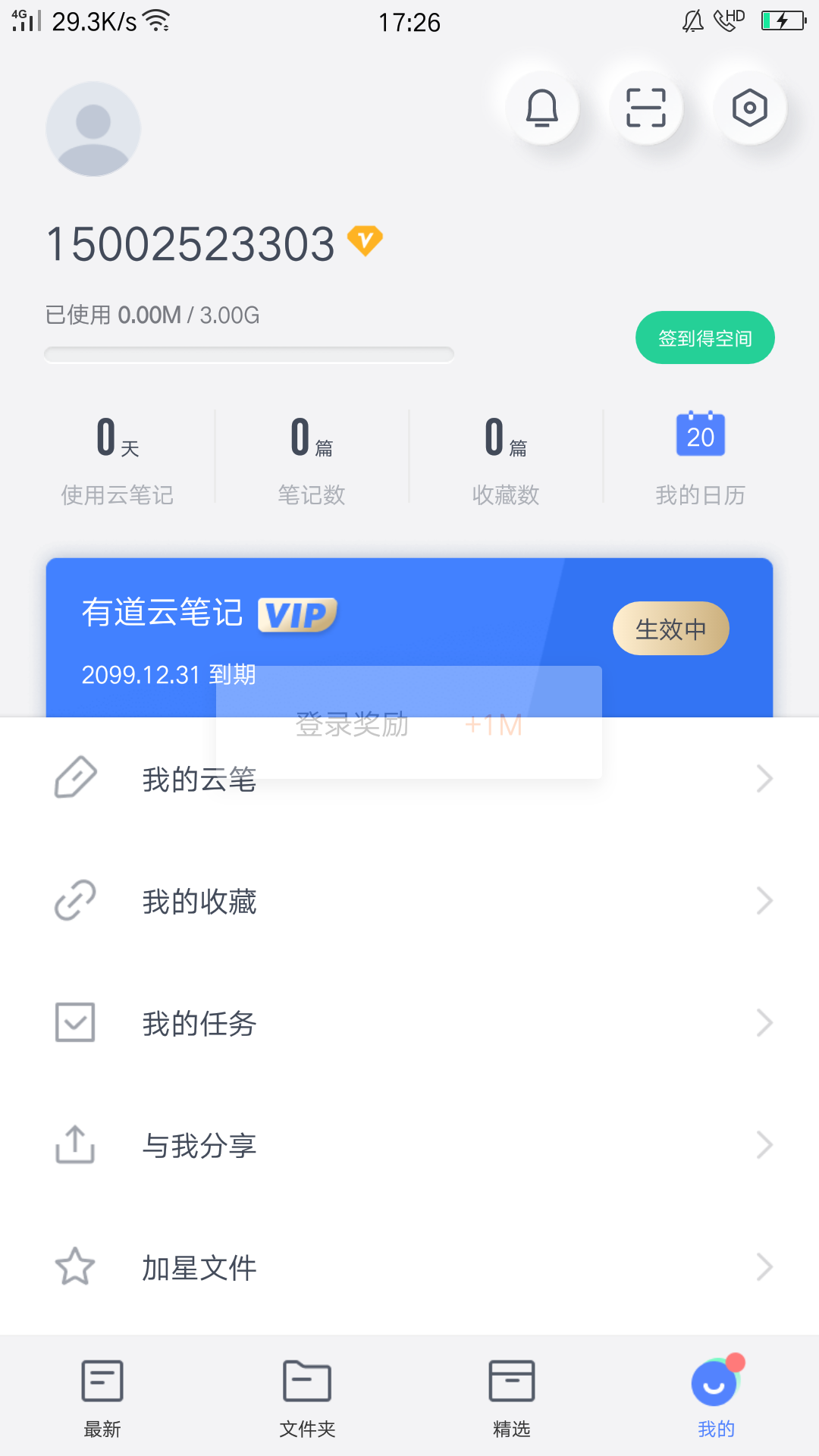Open settings hexagon icon

[750, 108]
